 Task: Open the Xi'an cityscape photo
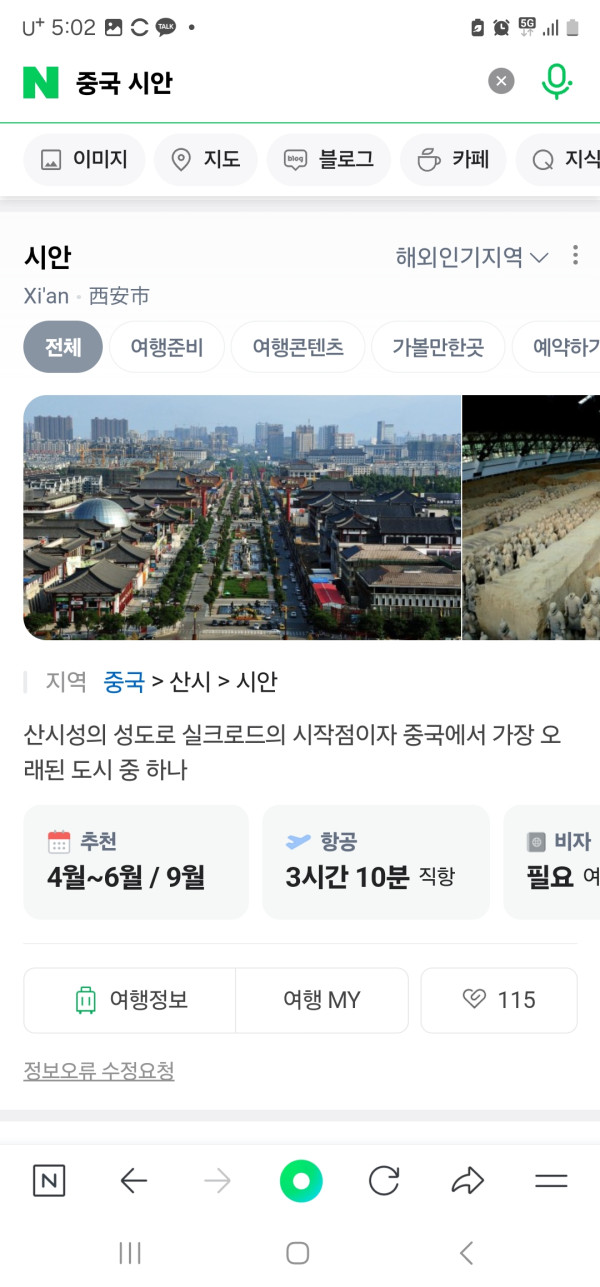tap(242, 517)
